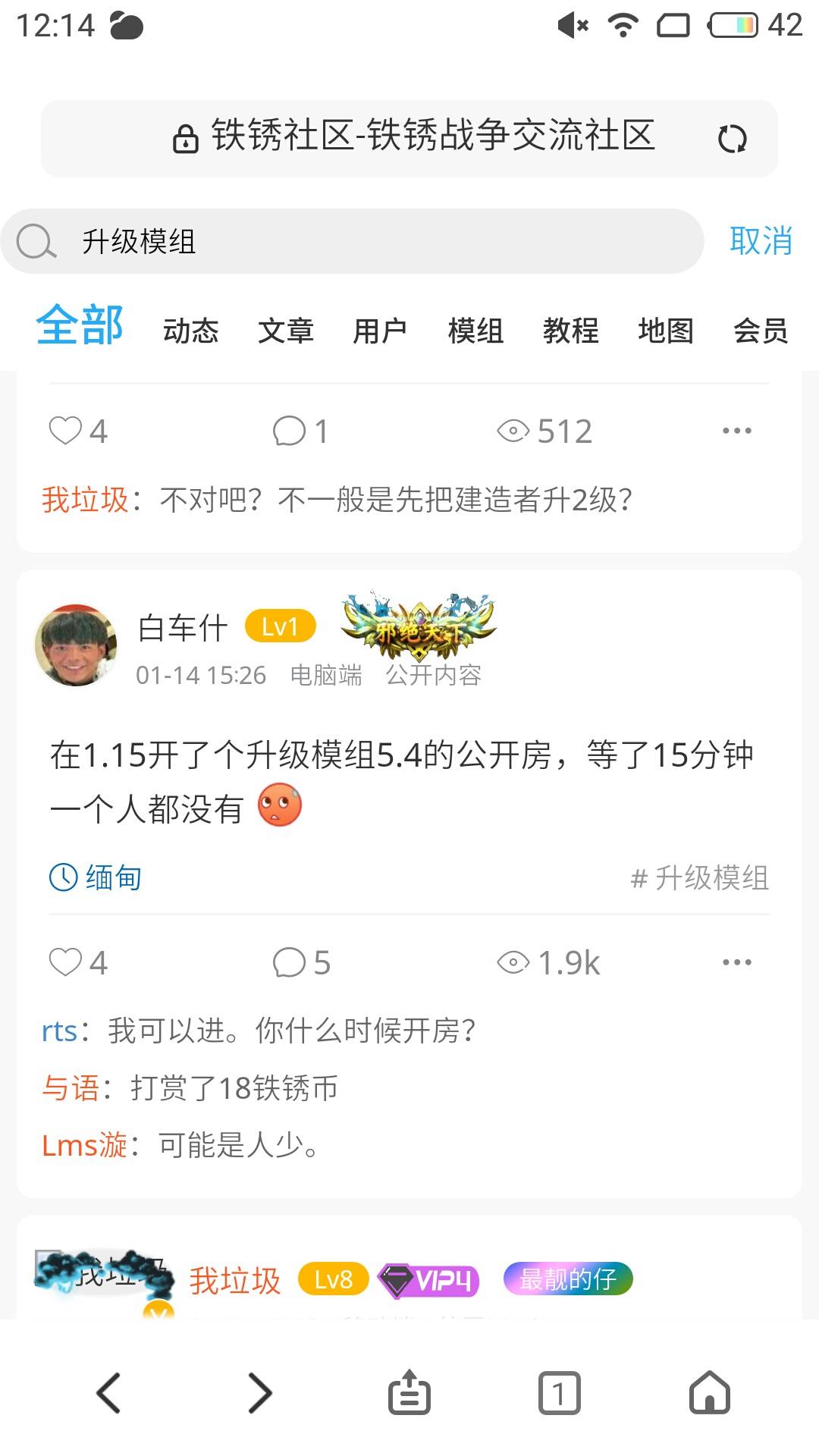Reload the page with the refresh icon
The image size is (819, 1456).
732,139
